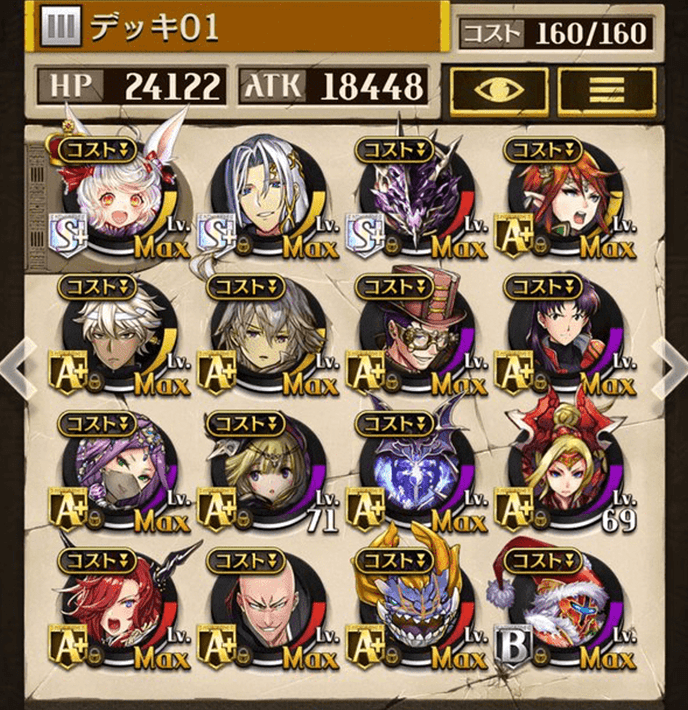Open the red-haired elf A+ card
The image size is (688, 710).
pyautogui.click(x=560, y=200)
